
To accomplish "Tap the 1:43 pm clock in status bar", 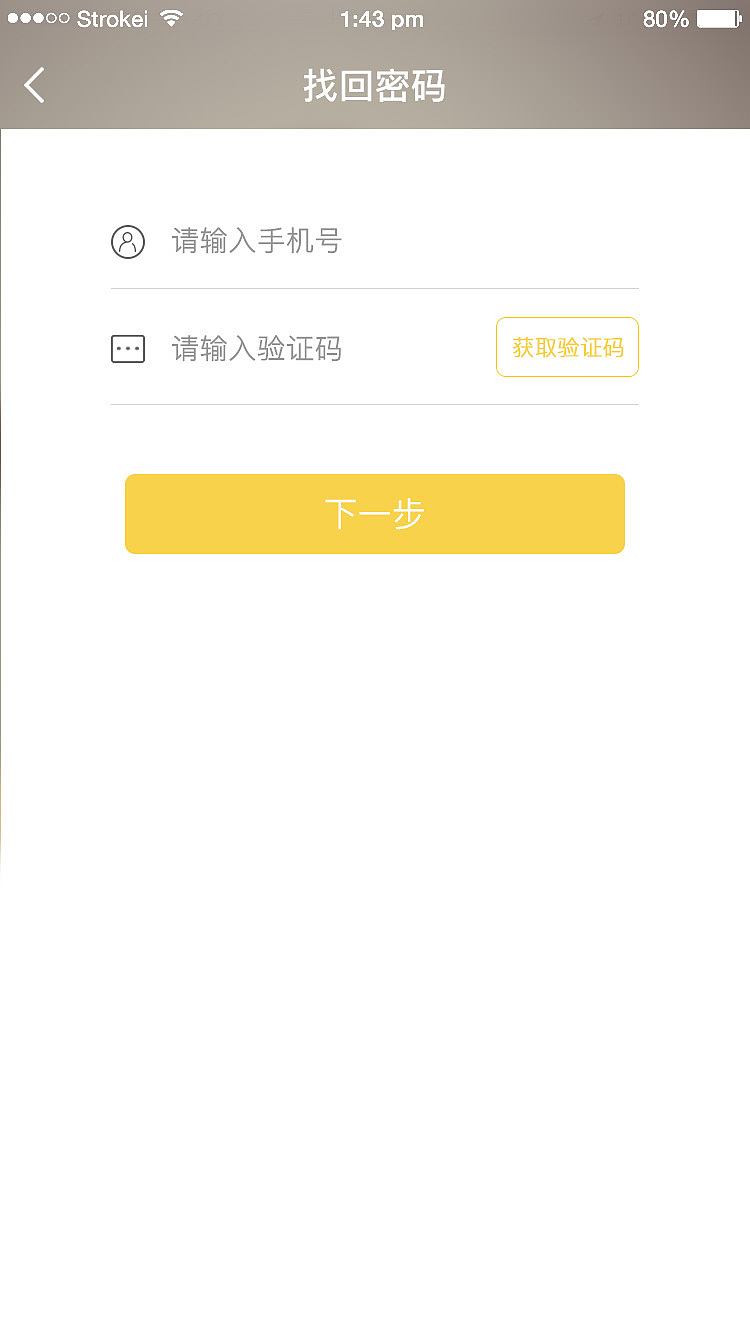I will [383, 17].
